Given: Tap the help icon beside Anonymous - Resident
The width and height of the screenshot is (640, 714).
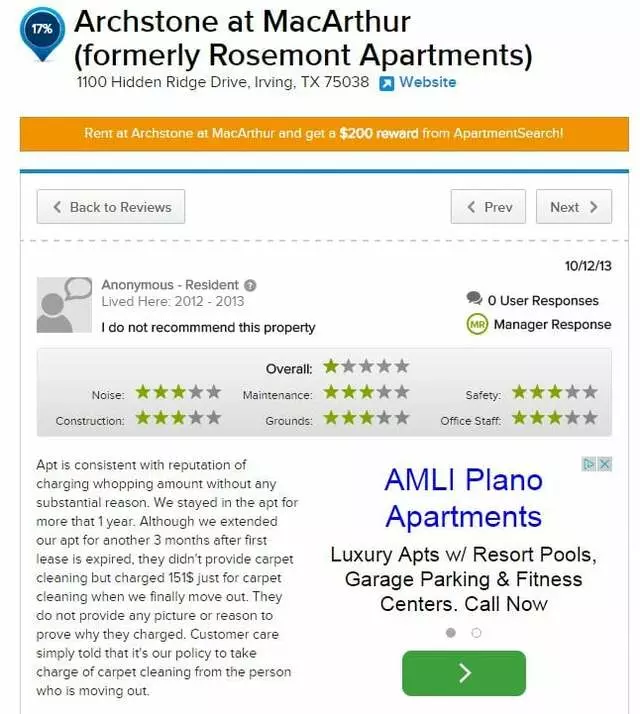Looking at the screenshot, I should pyautogui.click(x=250, y=285).
